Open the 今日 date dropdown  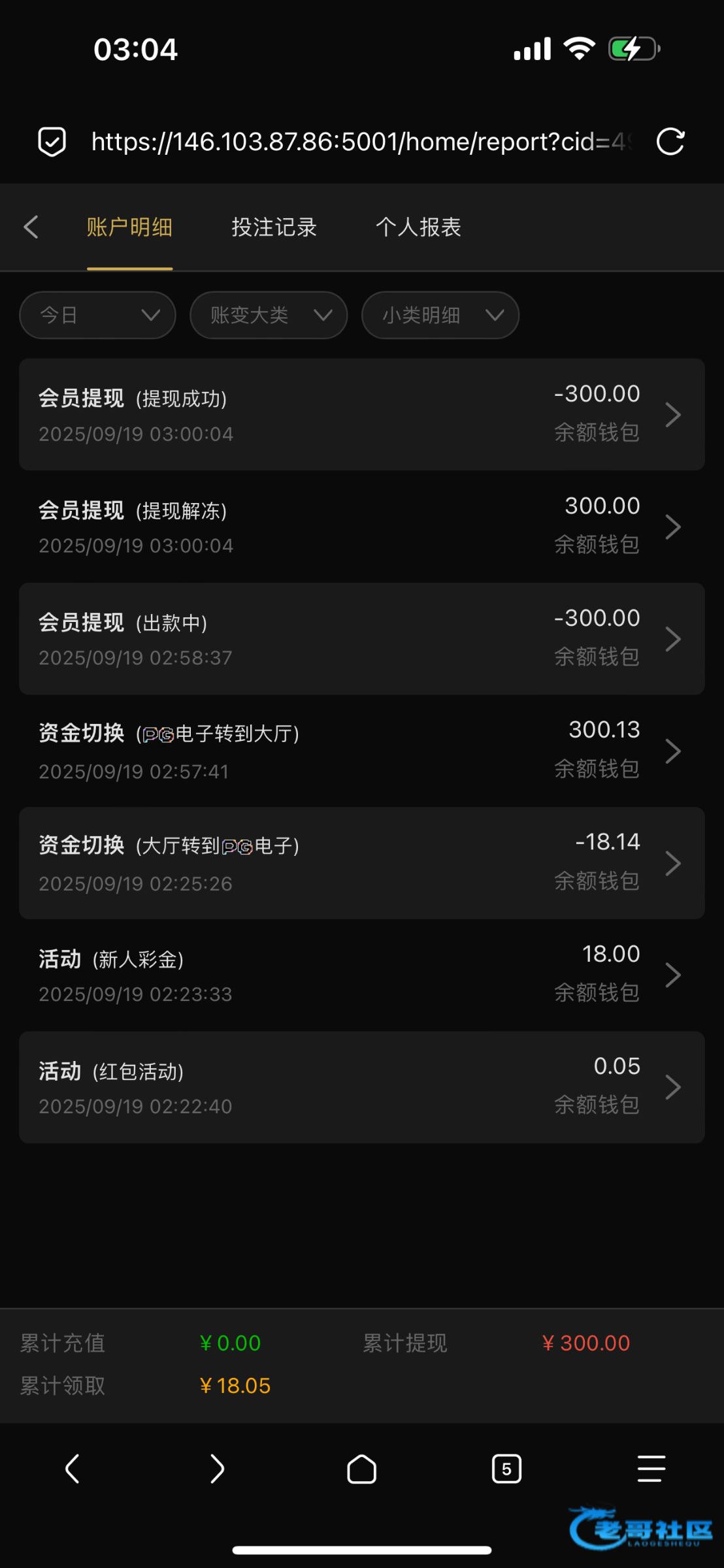(x=98, y=315)
